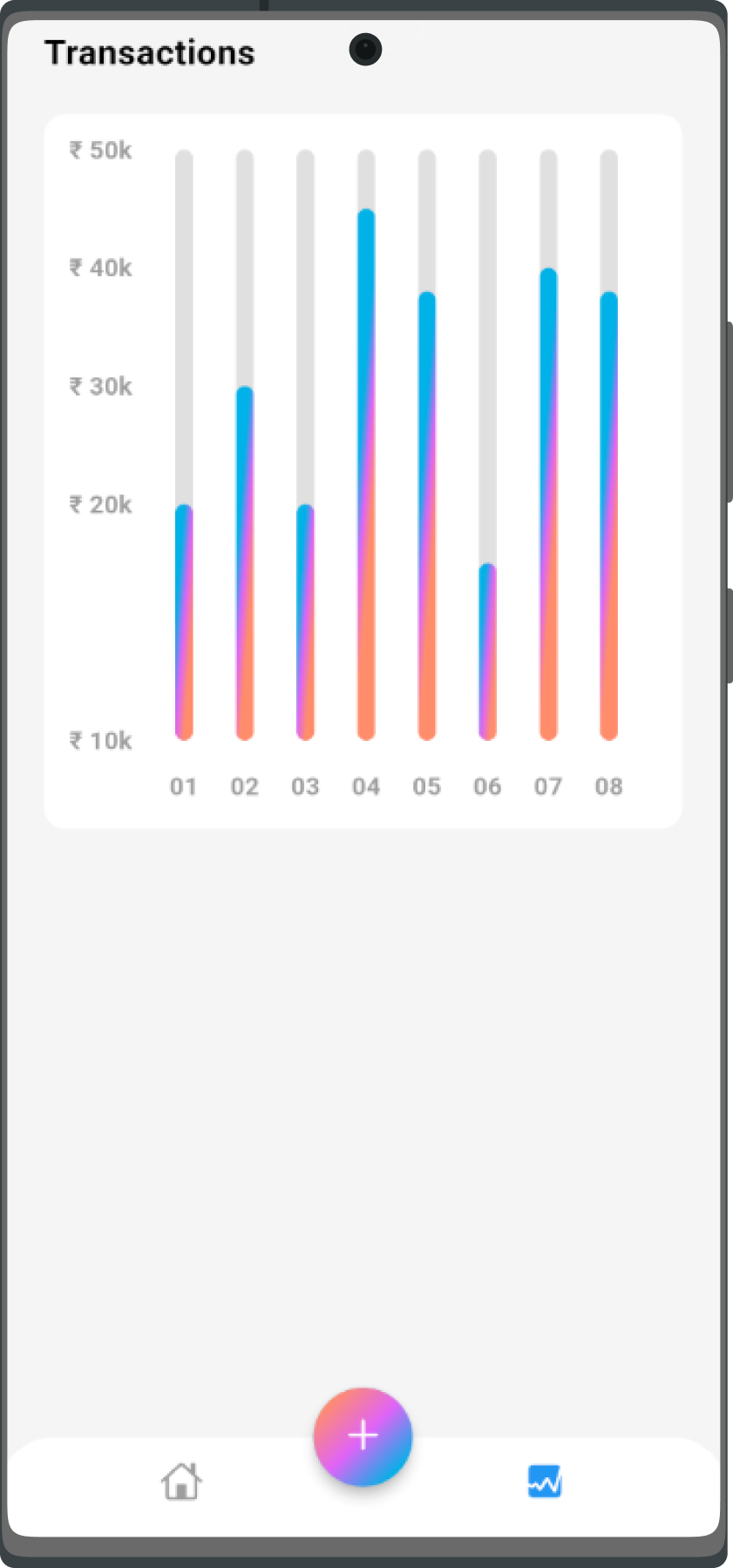The width and height of the screenshot is (733, 1568).
Task: Go to the home tab
Action: 181,1481
